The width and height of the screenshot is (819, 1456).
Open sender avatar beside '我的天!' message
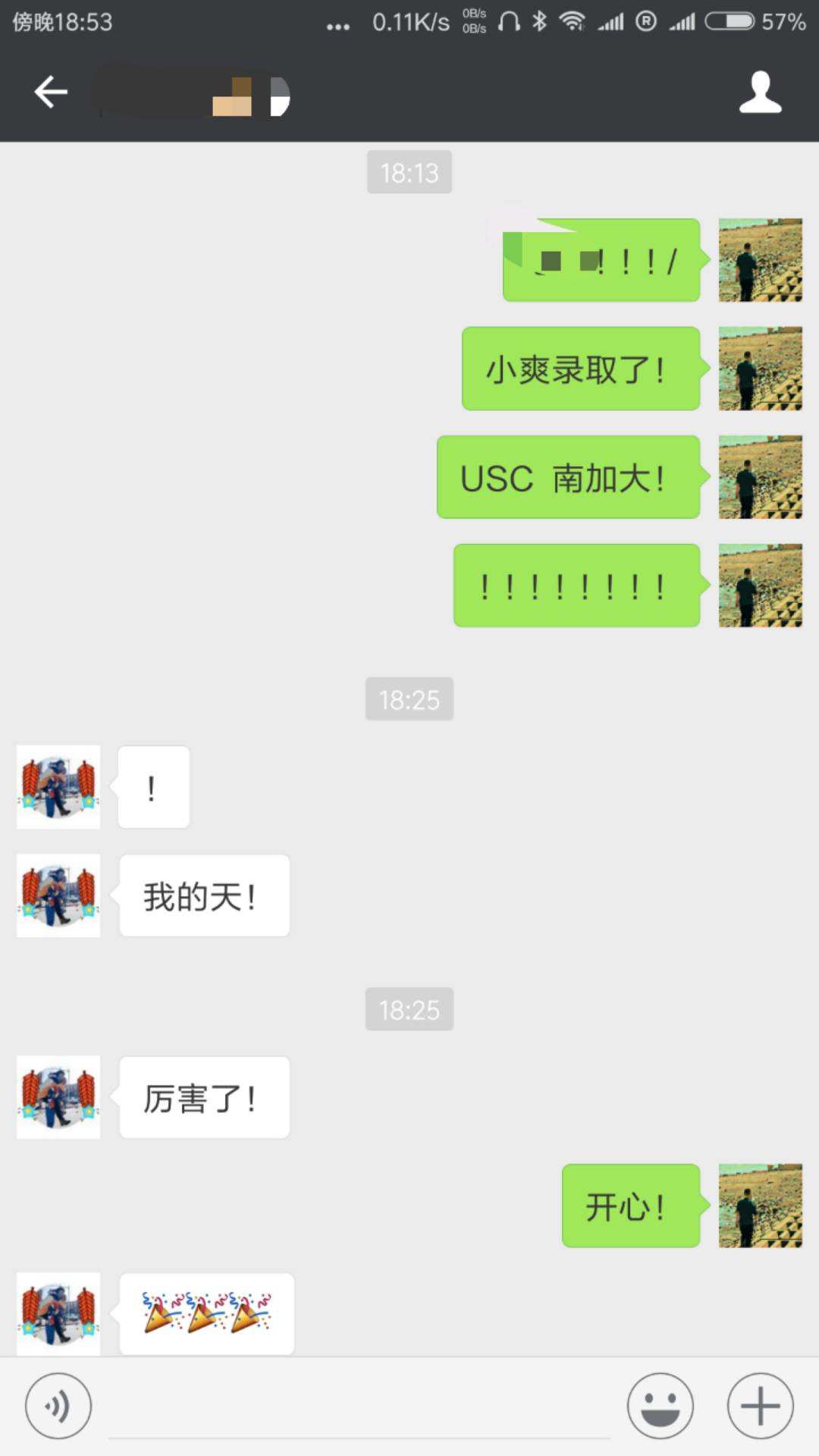[x=58, y=896]
